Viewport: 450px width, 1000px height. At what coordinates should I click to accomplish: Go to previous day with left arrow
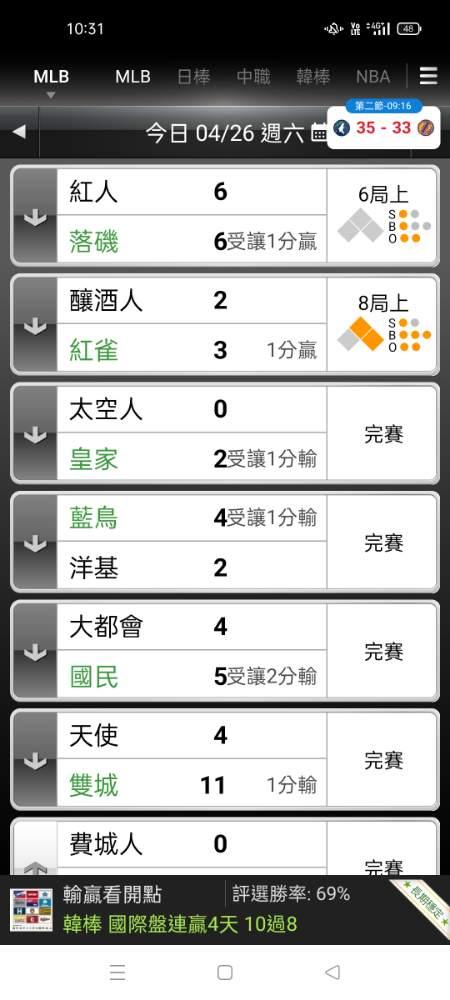(x=19, y=132)
